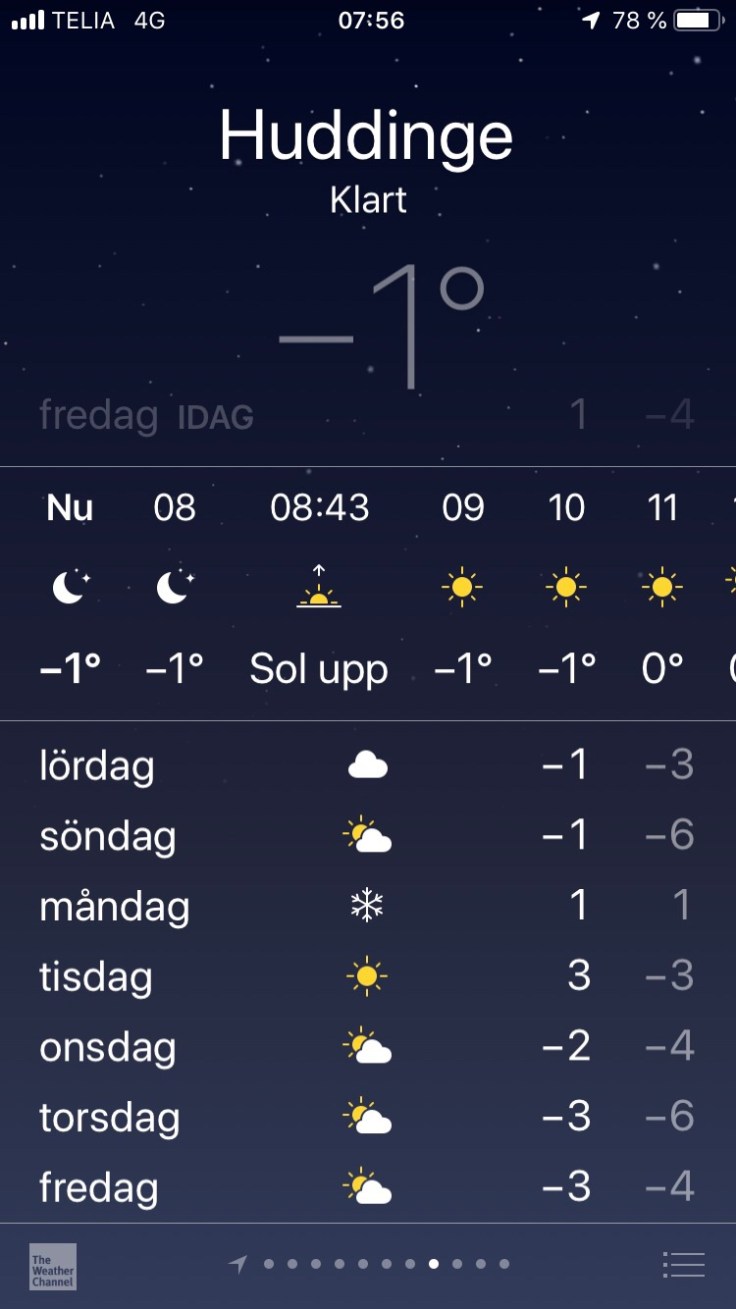Image resolution: width=736 pixels, height=1309 pixels.
Task: Tap the page indicator dots
Action: [x=385, y=1264]
